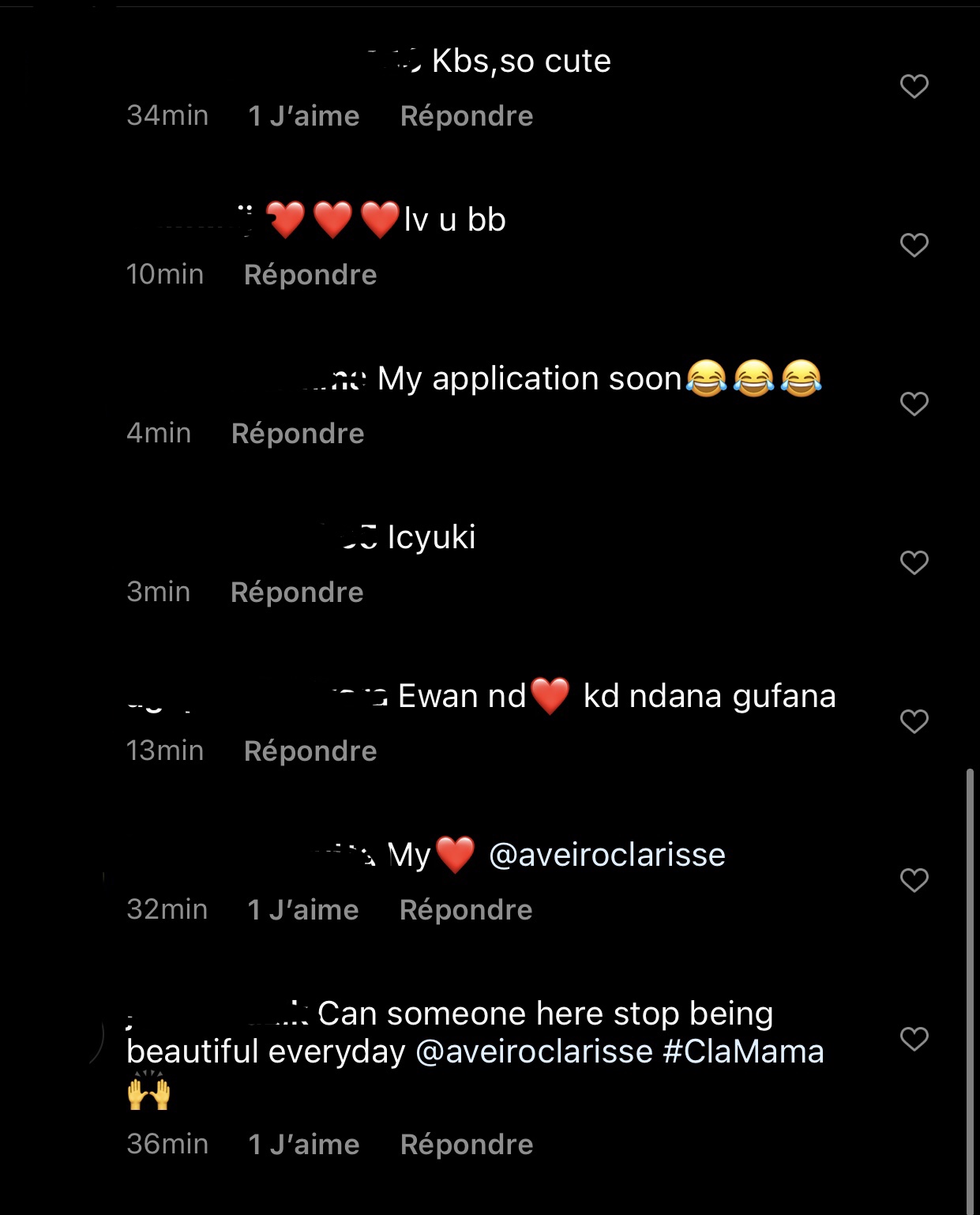Like the 'My application soon' comment

point(914,404)
